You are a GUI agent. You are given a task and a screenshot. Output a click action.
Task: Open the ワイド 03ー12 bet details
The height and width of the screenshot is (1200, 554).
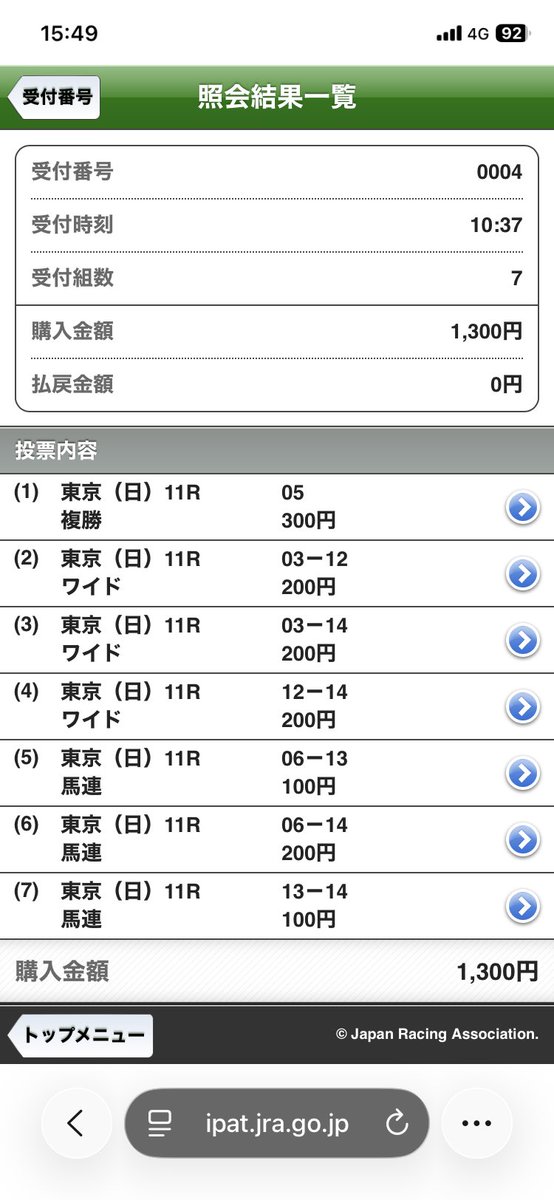[277, 573]
